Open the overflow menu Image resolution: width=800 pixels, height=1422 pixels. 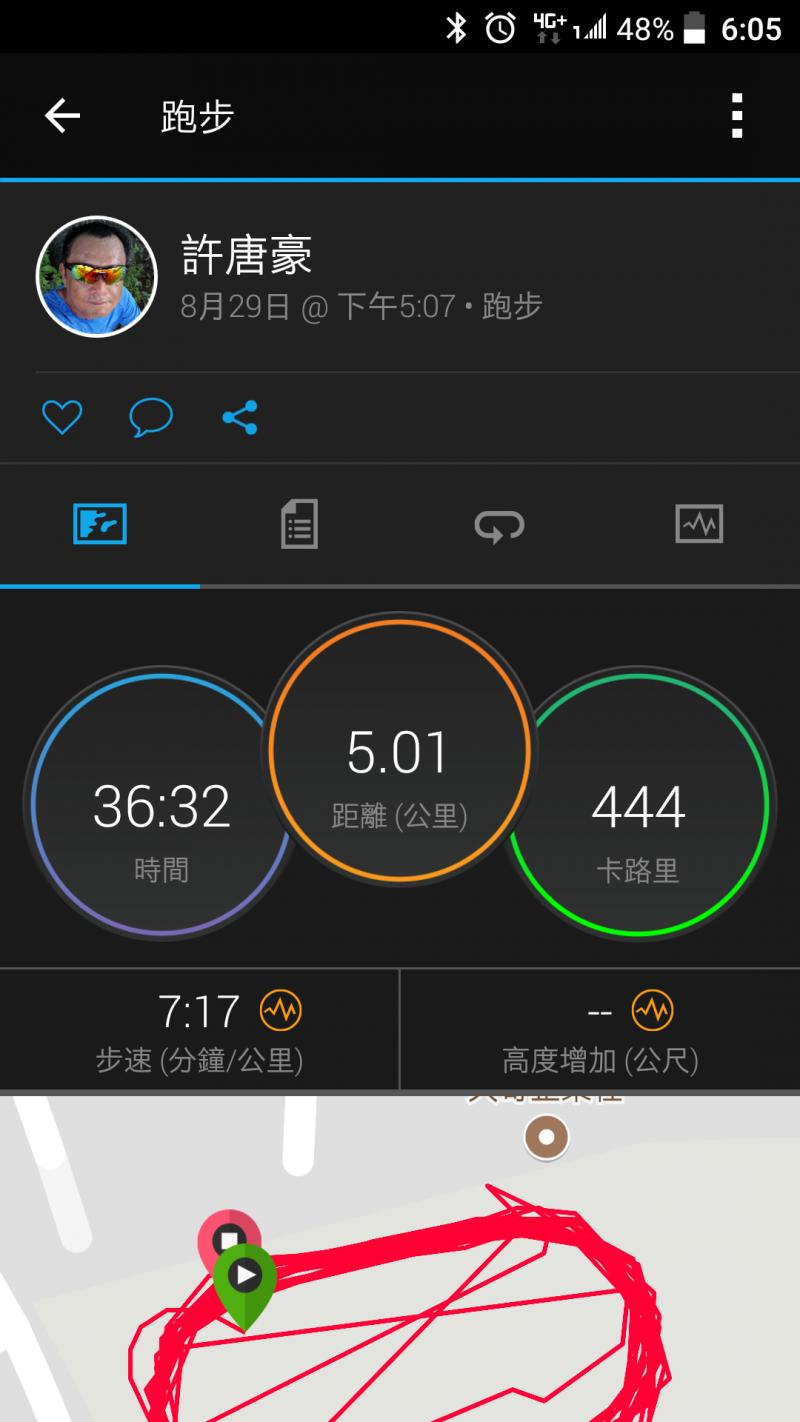(737, 117)
